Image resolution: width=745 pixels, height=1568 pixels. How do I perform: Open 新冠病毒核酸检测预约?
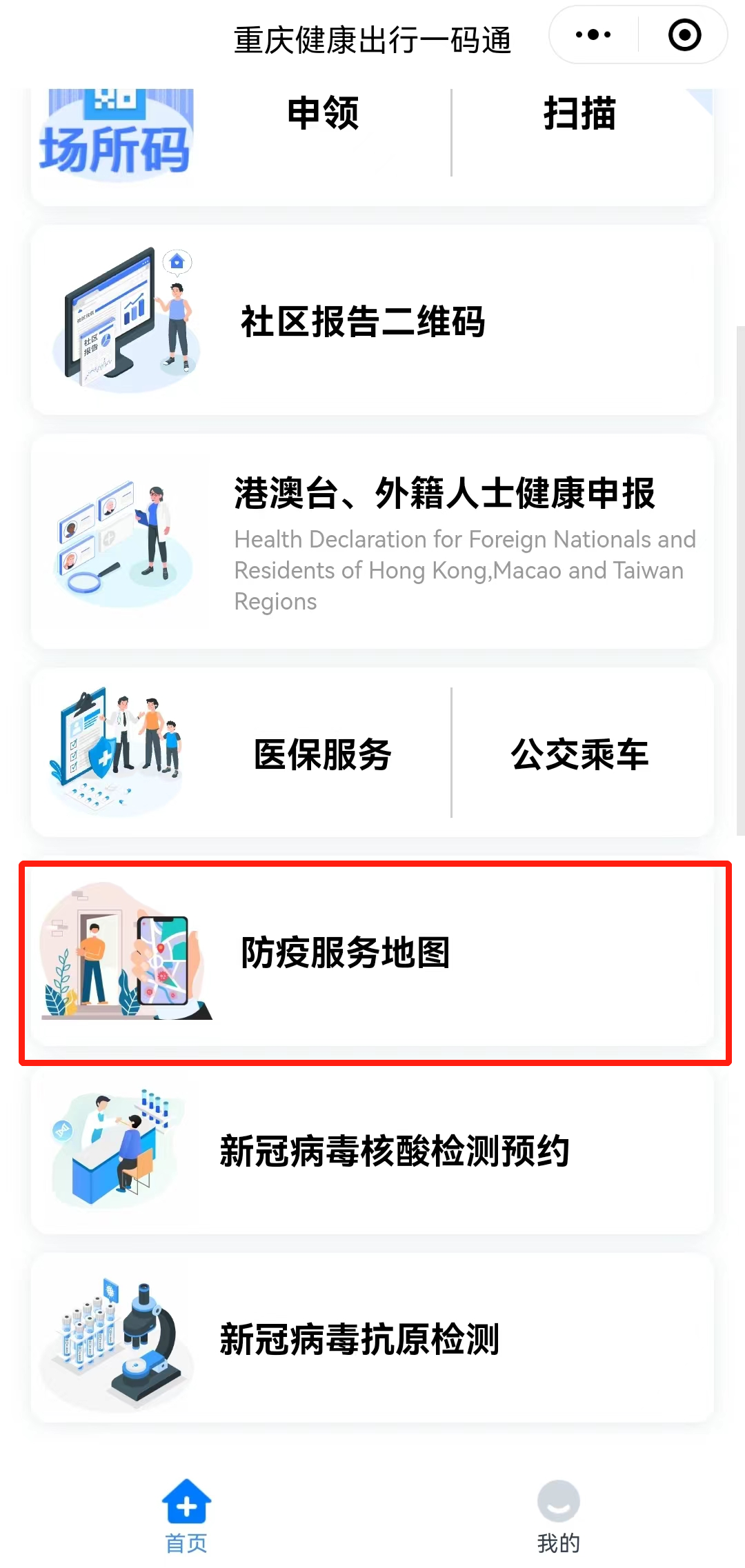(372, 1151)
